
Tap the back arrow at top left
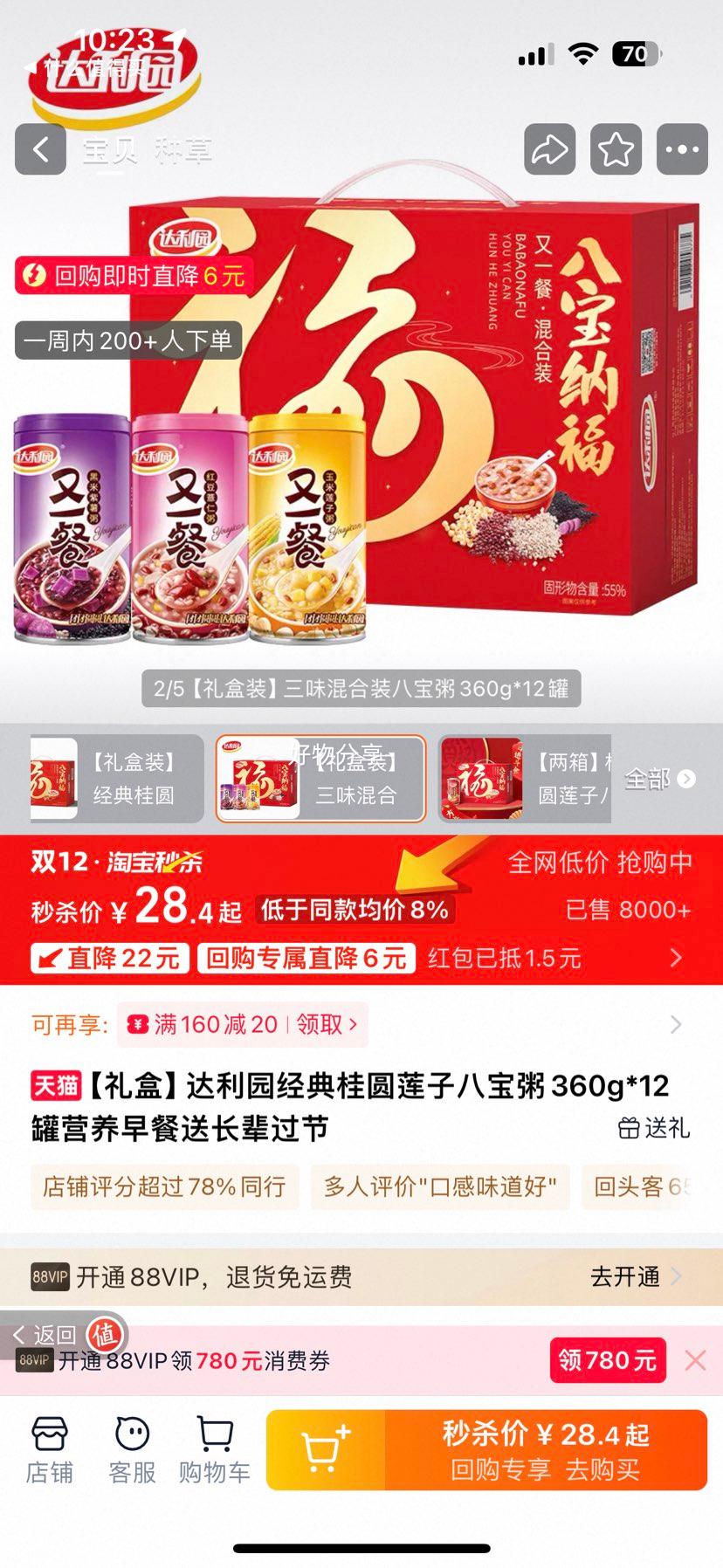(x=40, y=148)
